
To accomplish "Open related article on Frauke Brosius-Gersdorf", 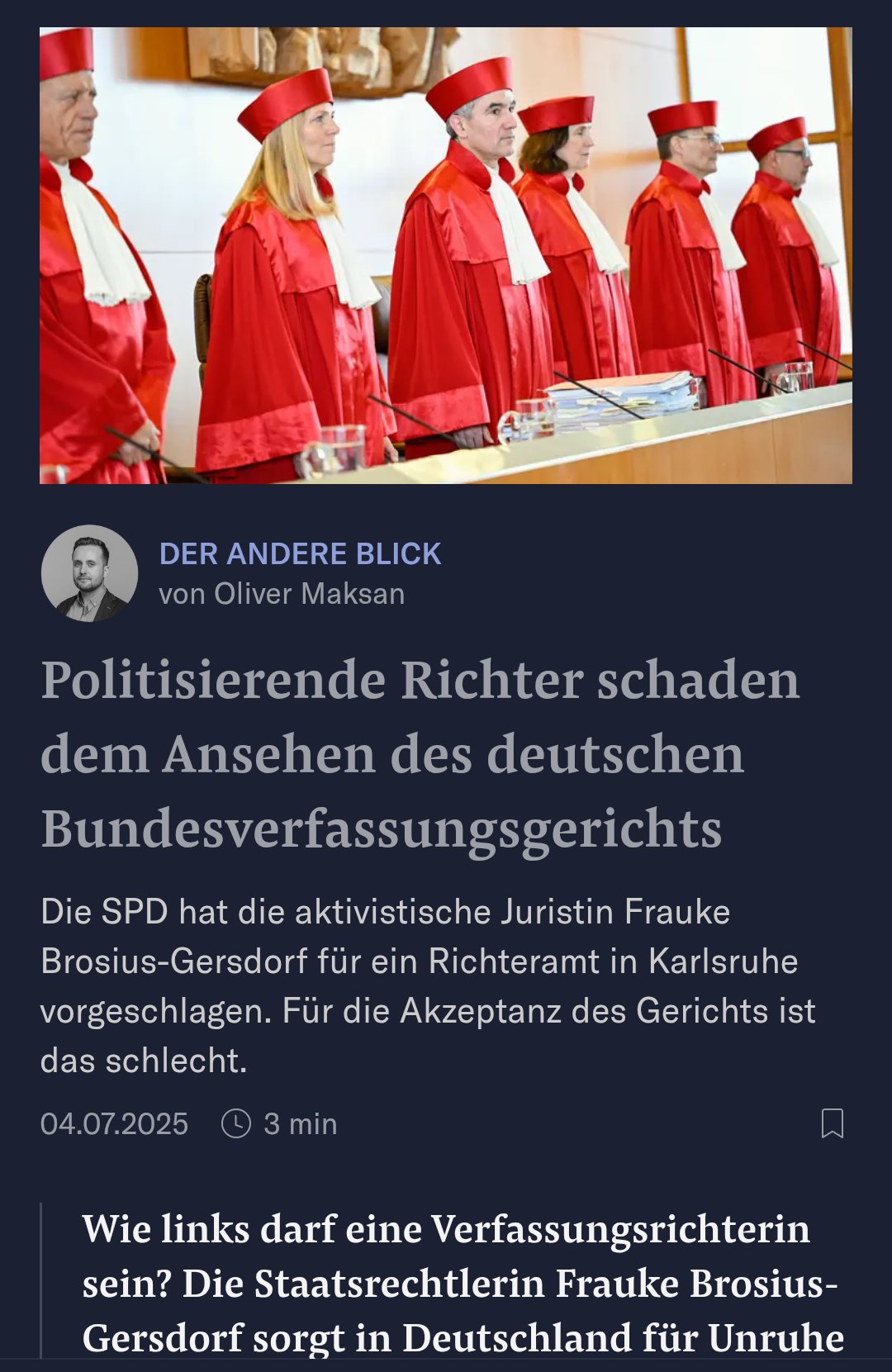I will pos(463,1282).
